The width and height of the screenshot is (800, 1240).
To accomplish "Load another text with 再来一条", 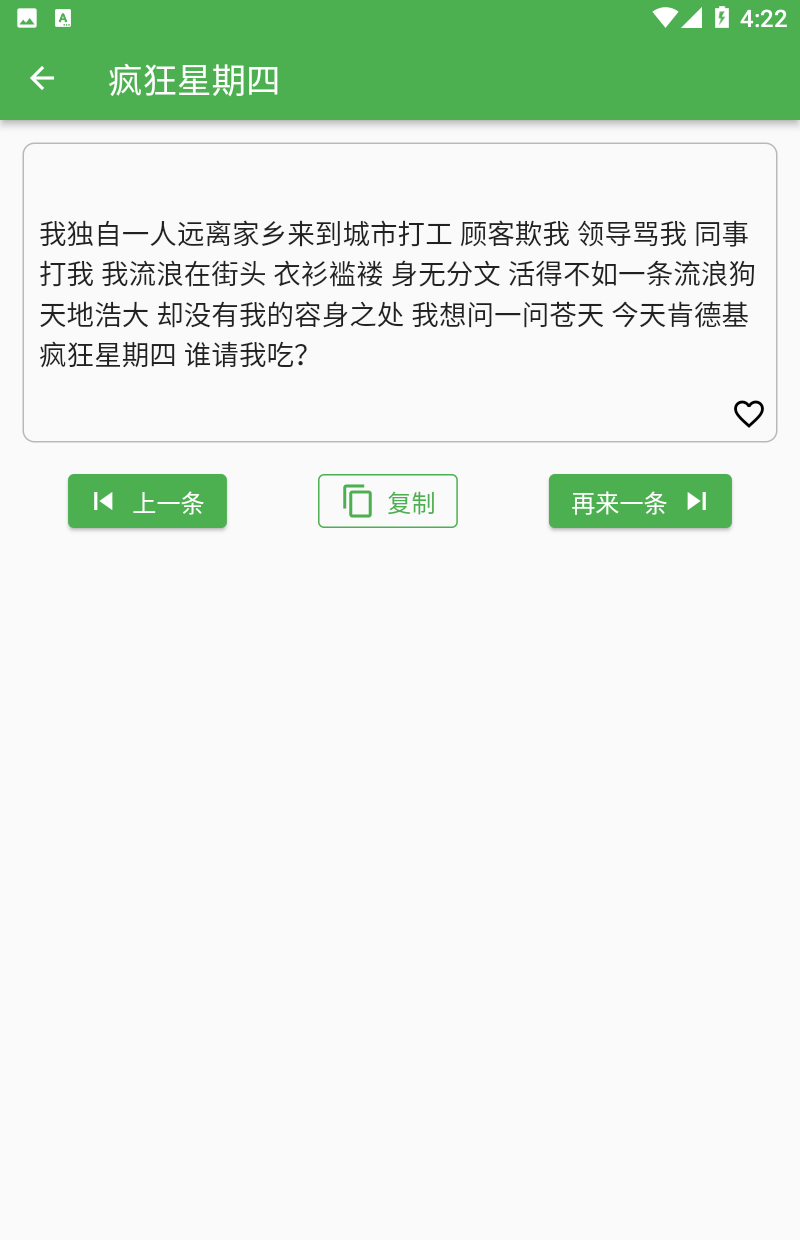I will pos(640,501).
